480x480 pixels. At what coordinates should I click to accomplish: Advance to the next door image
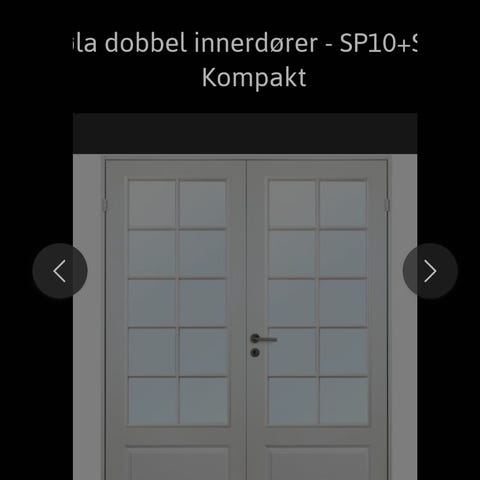tap(430, 271)
